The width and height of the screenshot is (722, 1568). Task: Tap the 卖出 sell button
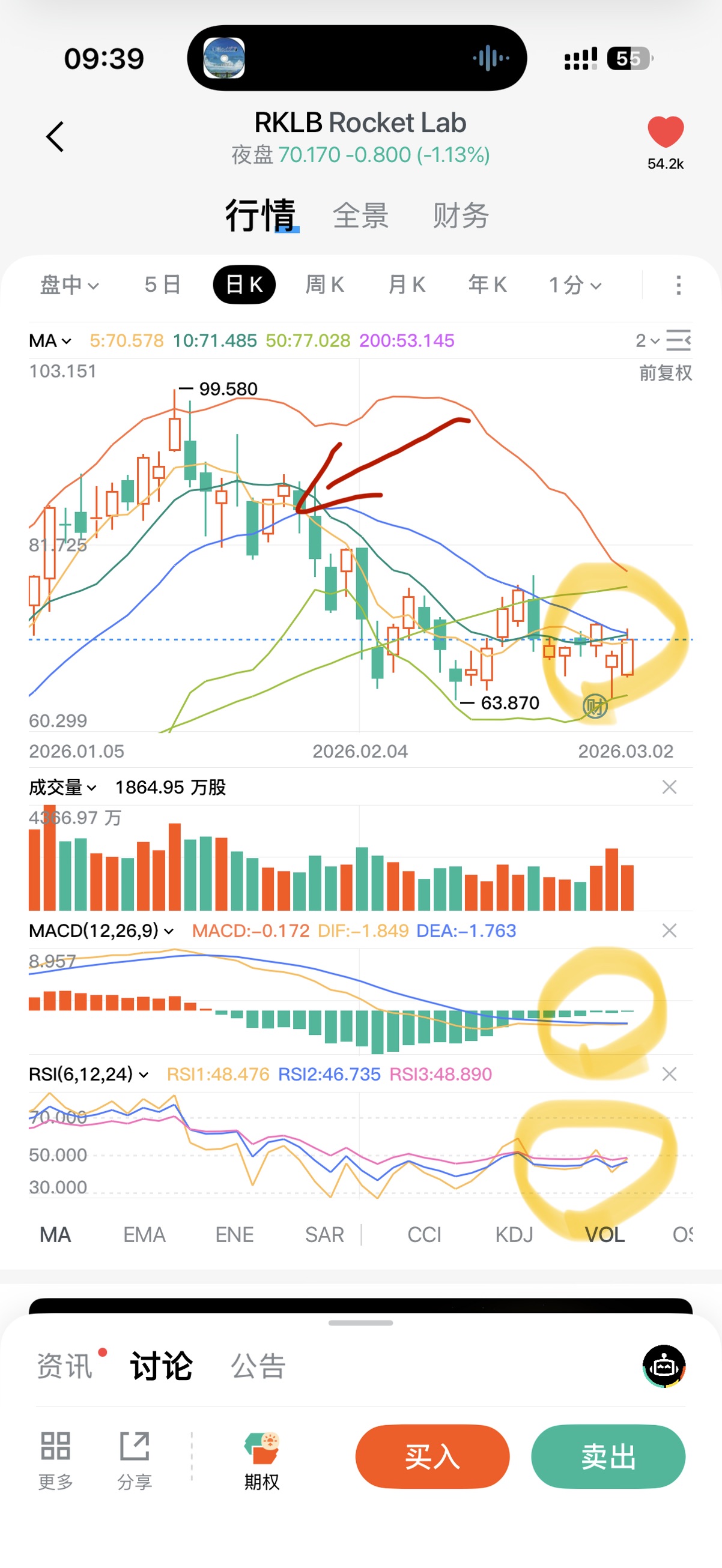click(608, 1456)
